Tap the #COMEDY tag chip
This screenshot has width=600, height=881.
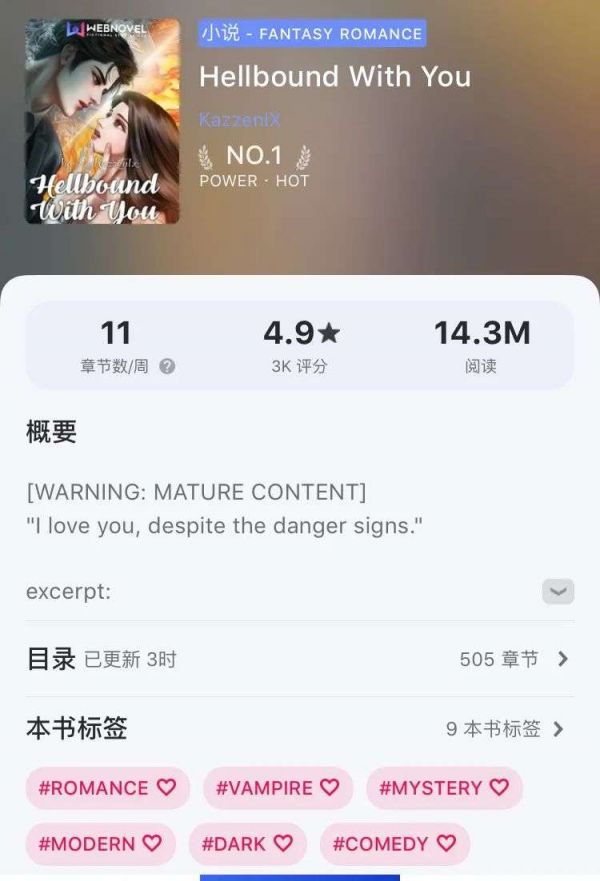pyautogui.click(x=394, y=844)
